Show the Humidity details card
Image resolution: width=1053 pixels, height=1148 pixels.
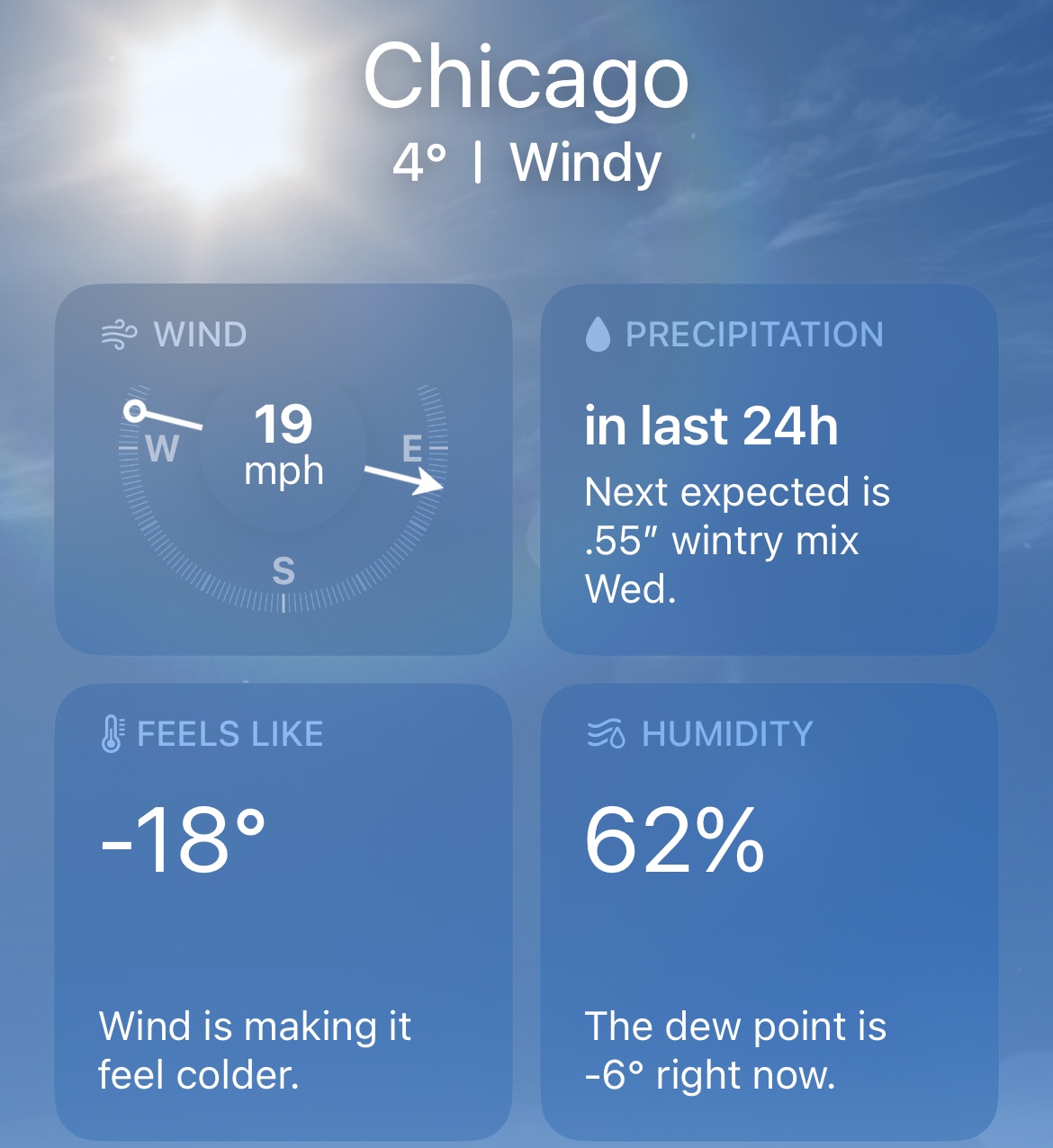click(769, 910)
